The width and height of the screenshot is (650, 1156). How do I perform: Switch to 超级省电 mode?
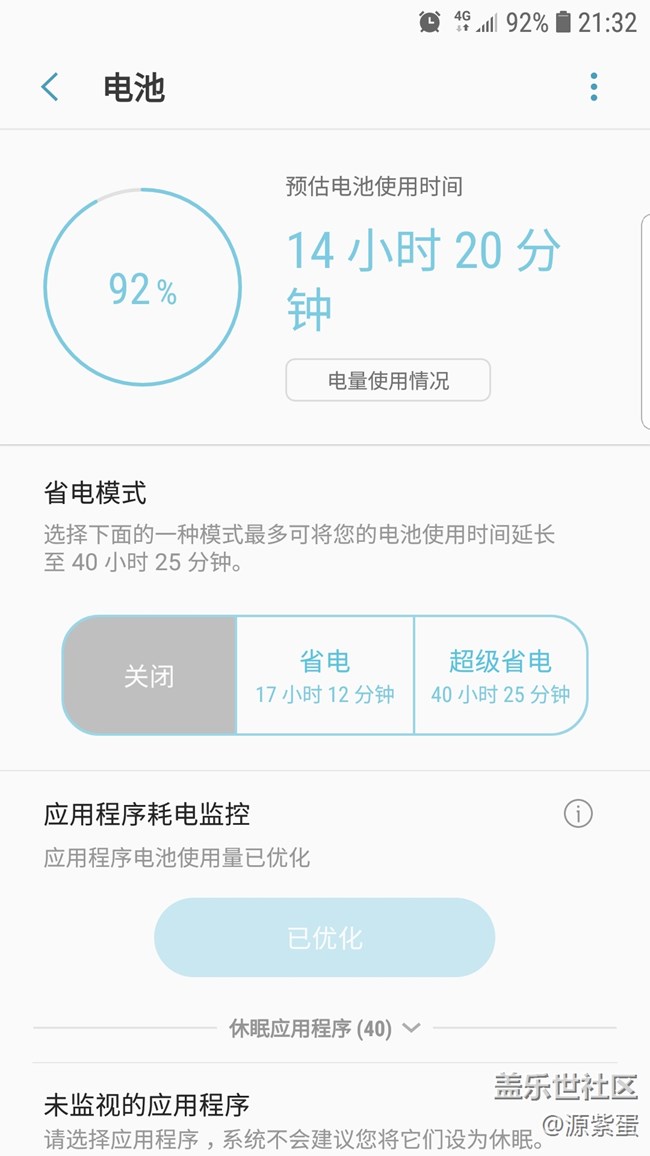[500, 676]
